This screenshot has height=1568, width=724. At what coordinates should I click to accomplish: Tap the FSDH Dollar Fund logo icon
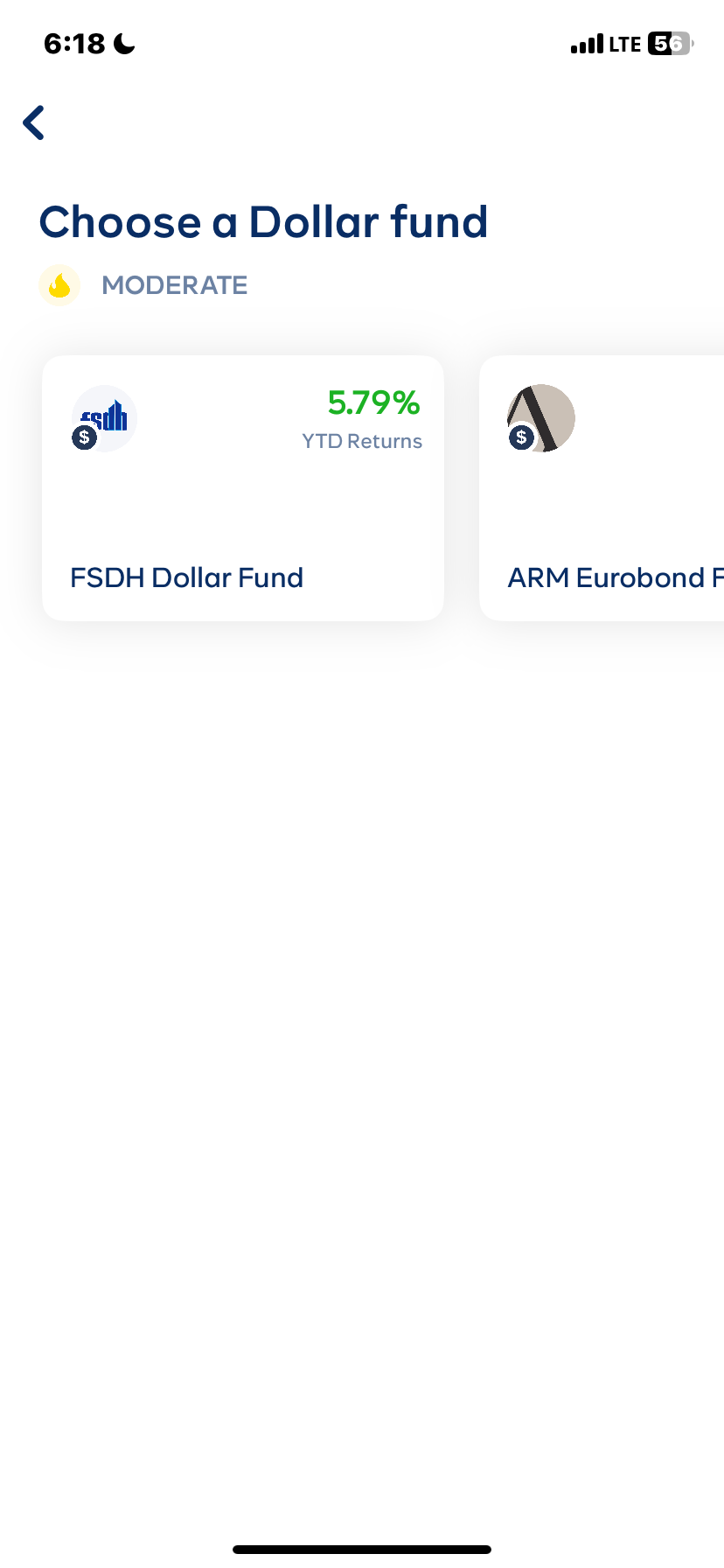click(102, 418)
